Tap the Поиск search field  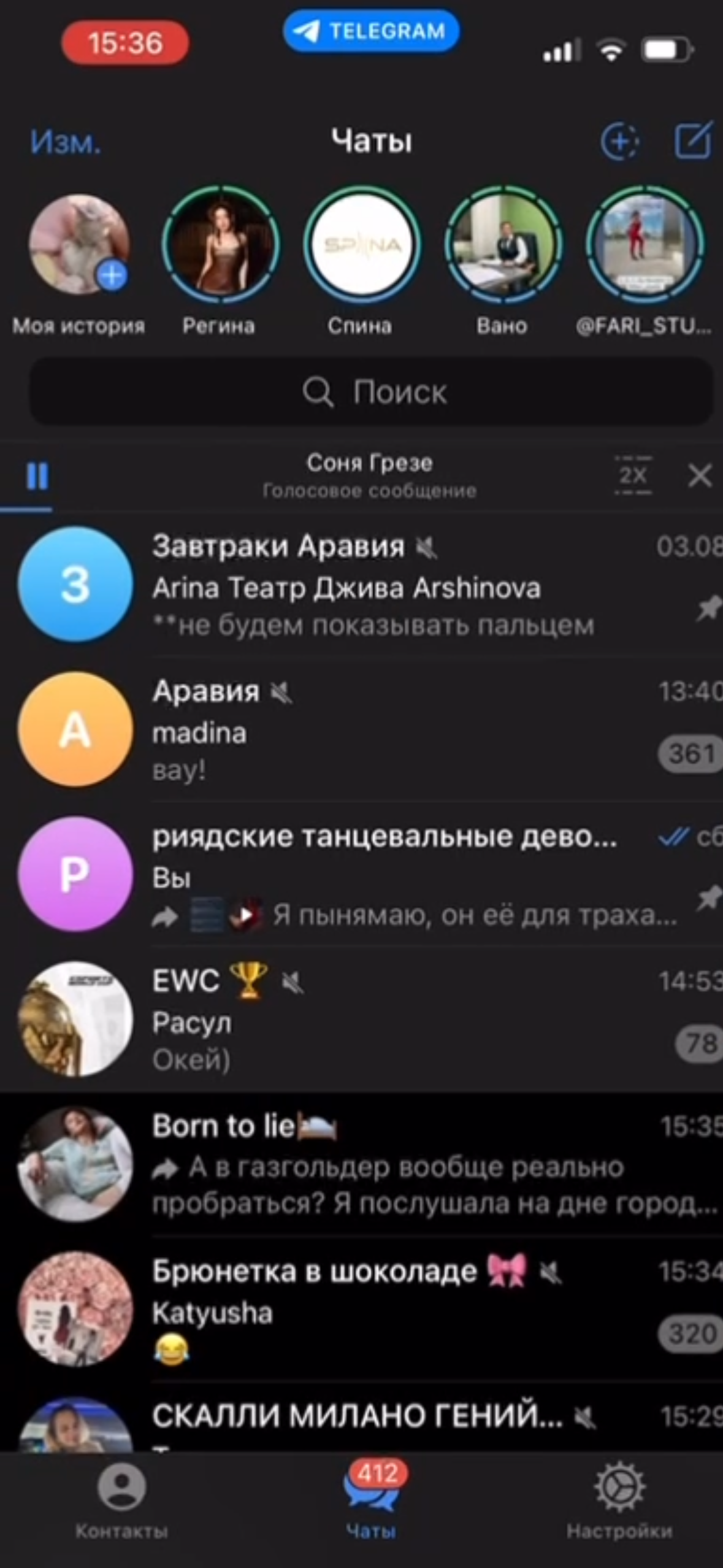(372, 391)
